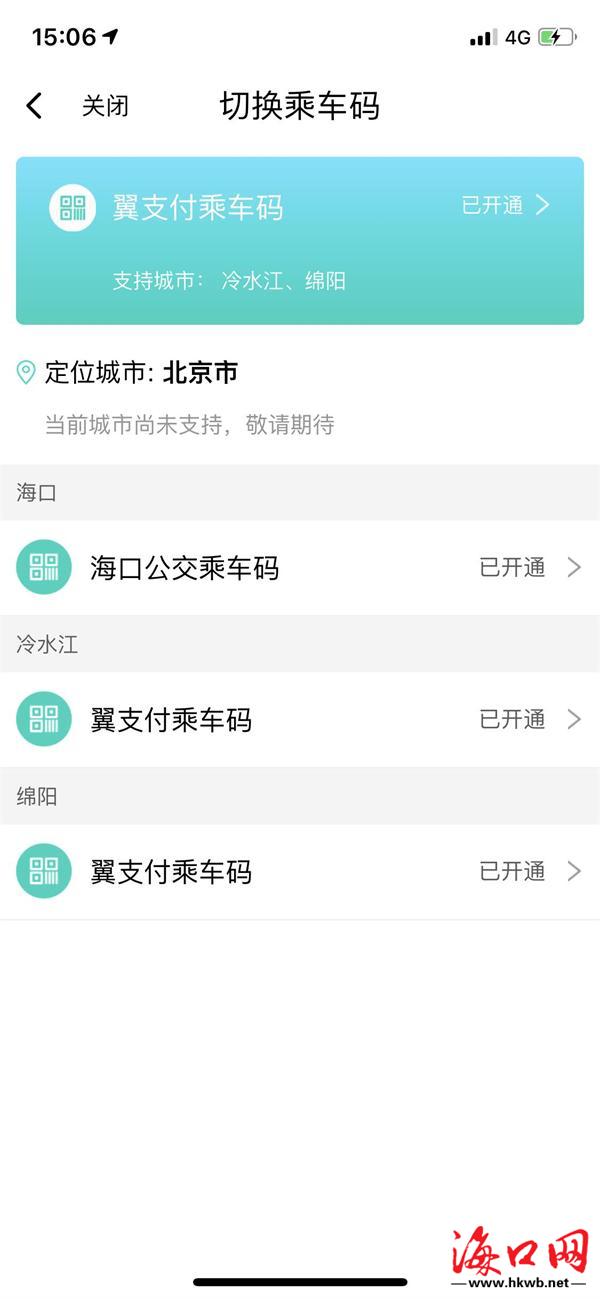Open 翼支付乘车码 under 绵阳
600x1299 pixels.
[300, 872]
